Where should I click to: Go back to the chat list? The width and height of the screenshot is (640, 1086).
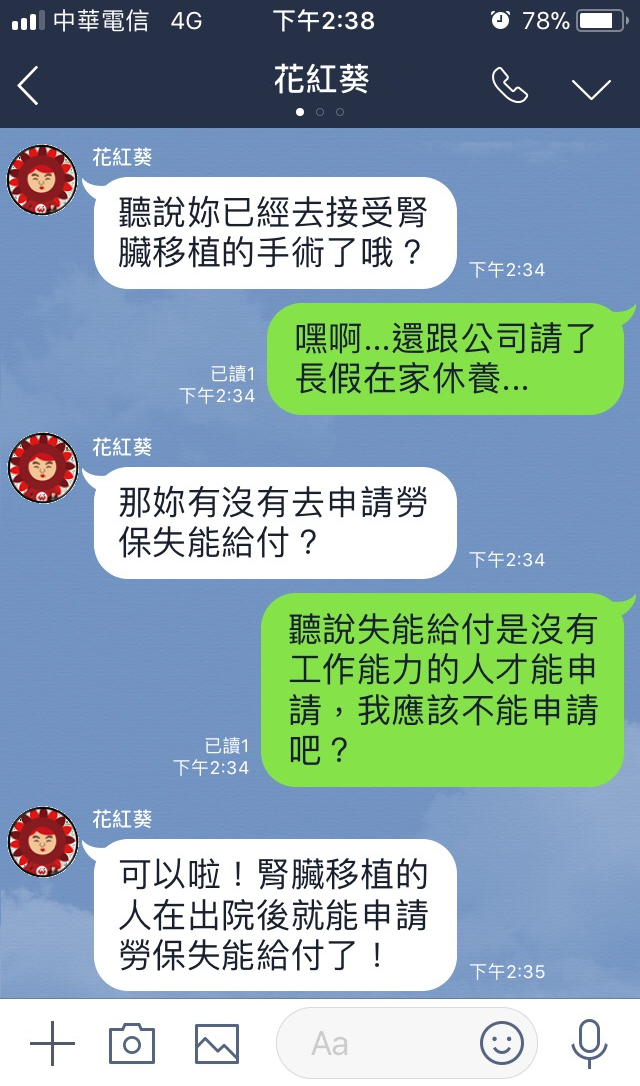(28, 87)
